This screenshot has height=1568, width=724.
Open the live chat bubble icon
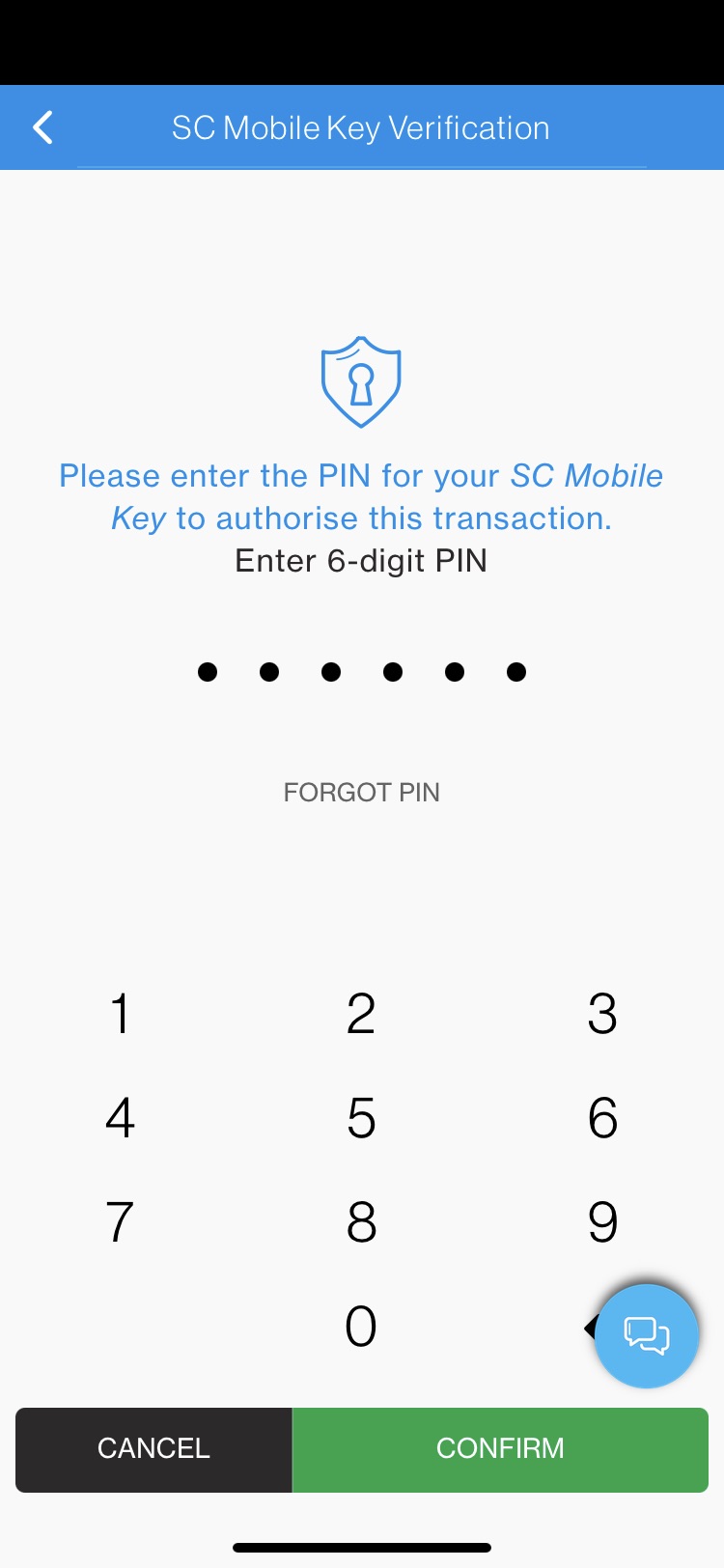point(646,1335)
